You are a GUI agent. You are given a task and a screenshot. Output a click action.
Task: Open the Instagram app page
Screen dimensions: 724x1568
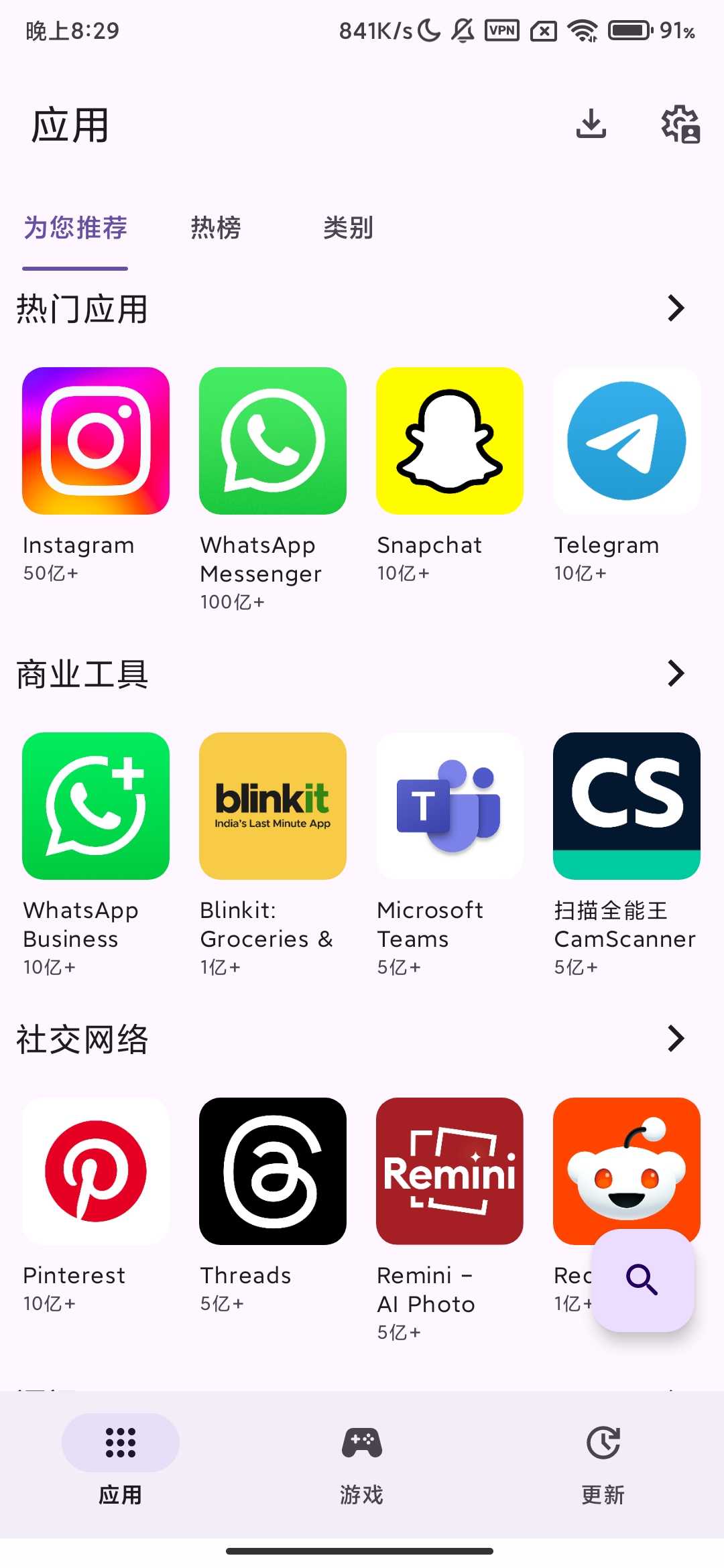point(96,441)
